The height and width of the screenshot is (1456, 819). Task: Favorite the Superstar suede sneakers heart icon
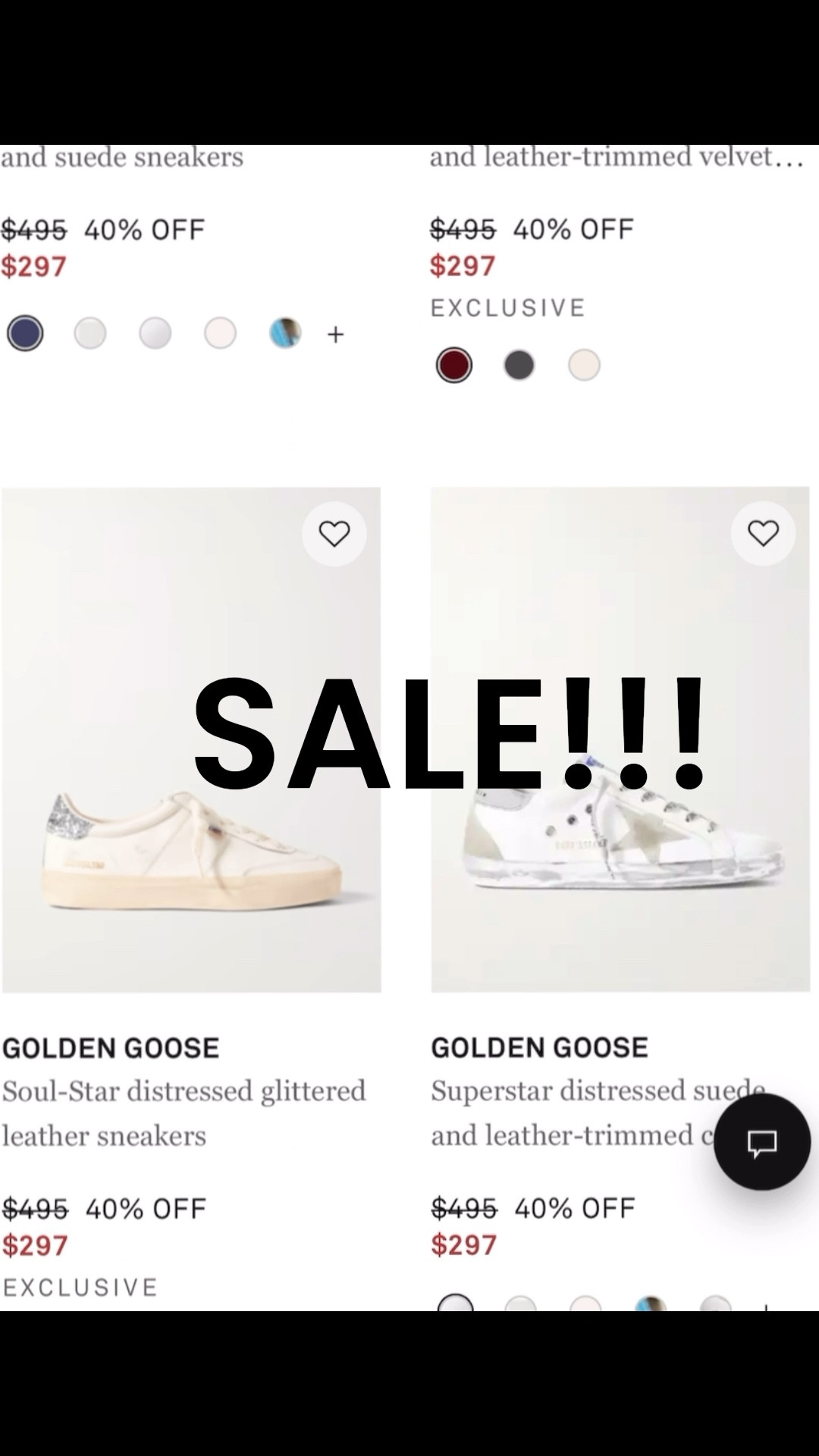pyautogui.click(x=764, y=533)
